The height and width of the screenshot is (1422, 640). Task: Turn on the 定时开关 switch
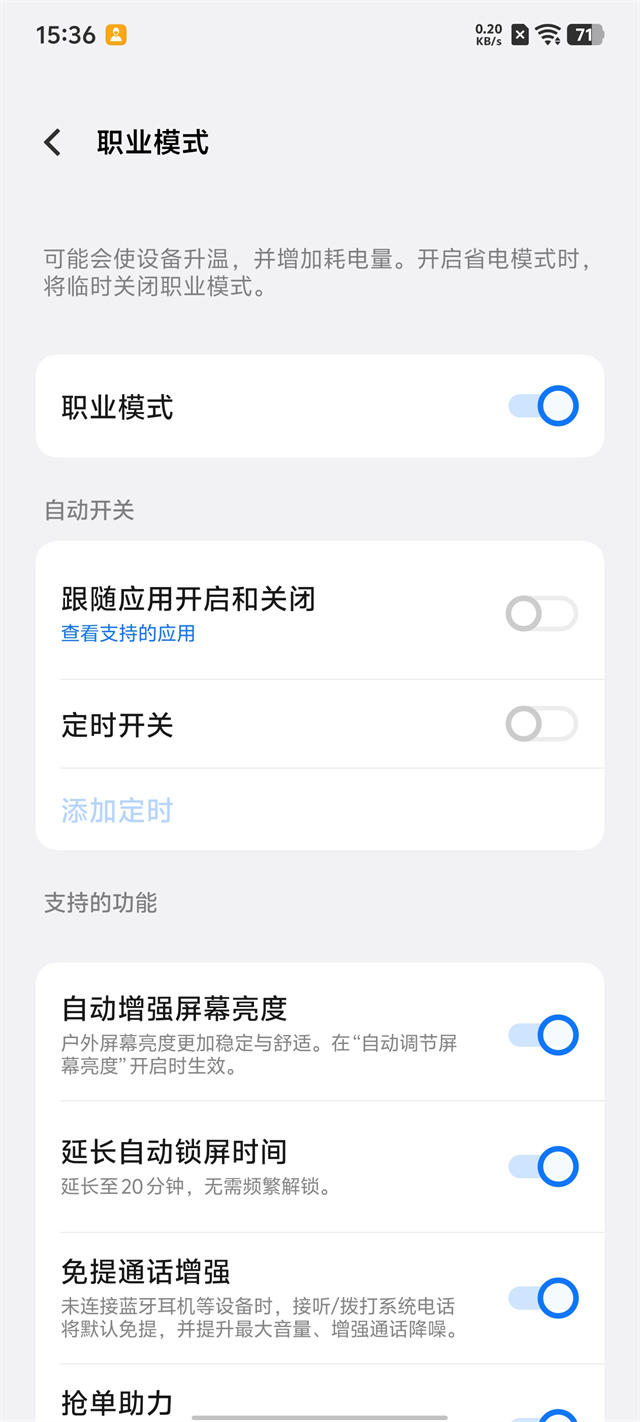pos(542,723)
